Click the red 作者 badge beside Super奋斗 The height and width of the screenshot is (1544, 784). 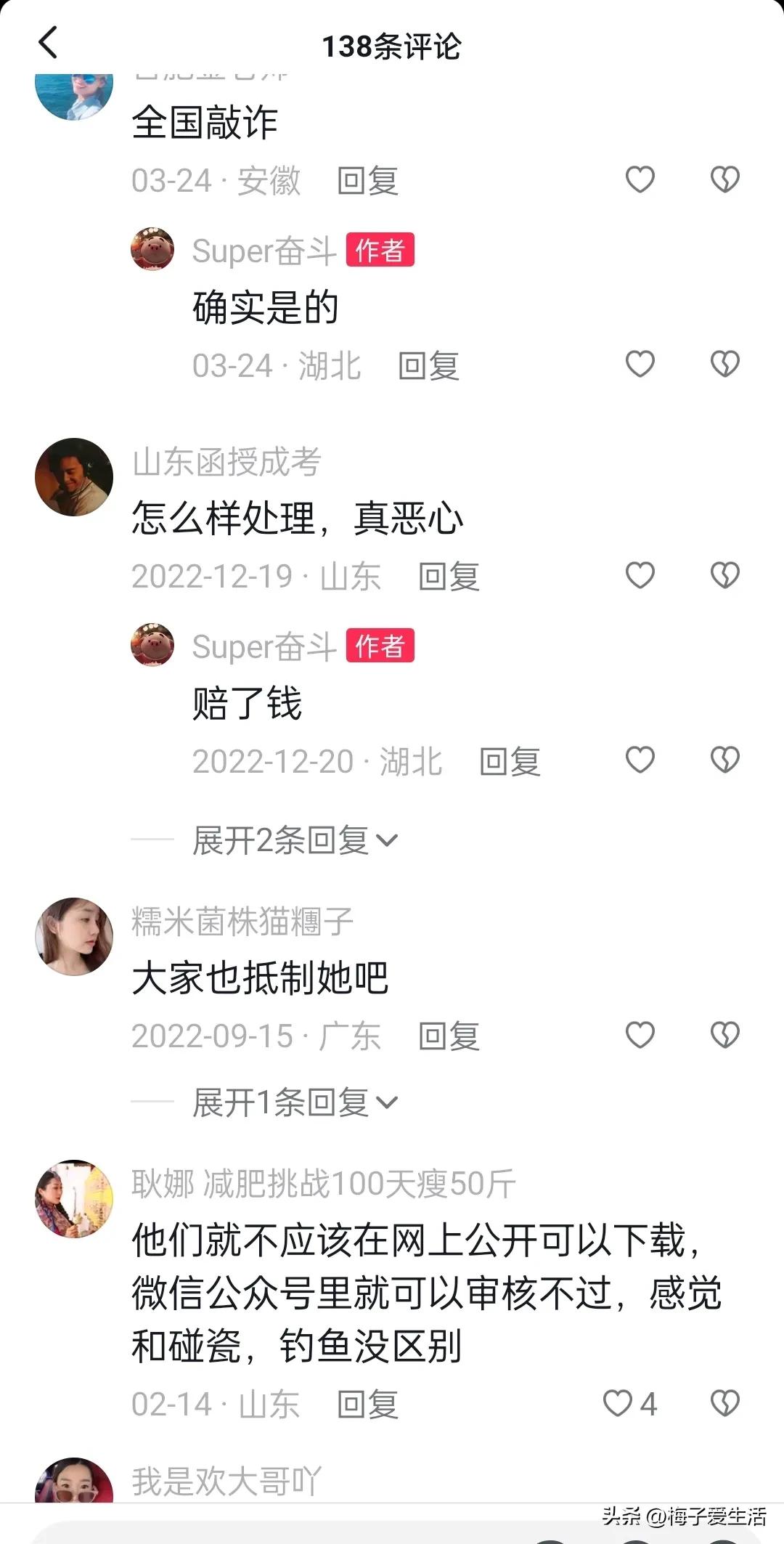tap(380, 249)
